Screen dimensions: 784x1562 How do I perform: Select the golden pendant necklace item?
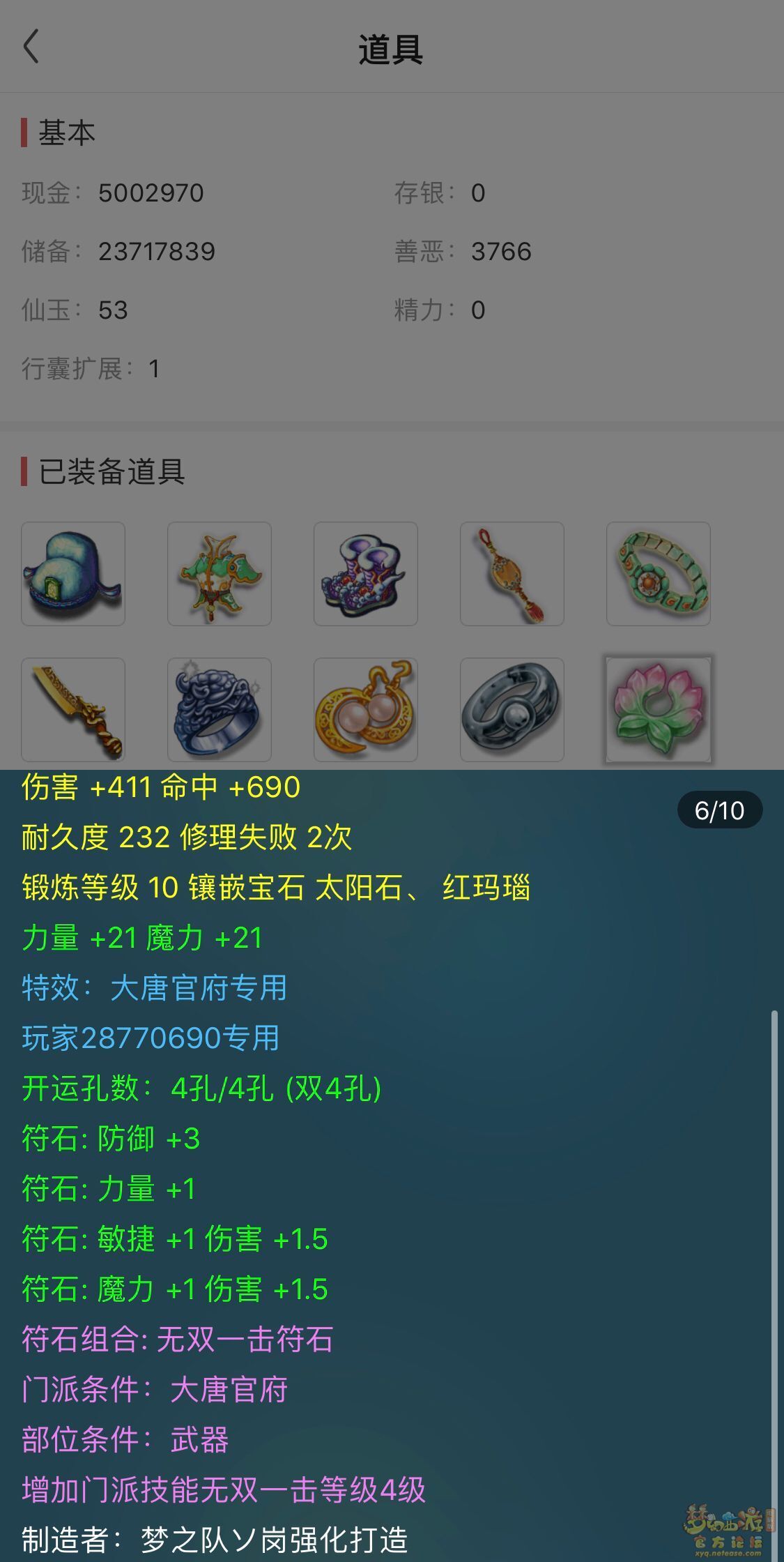[x=512, y=574]
